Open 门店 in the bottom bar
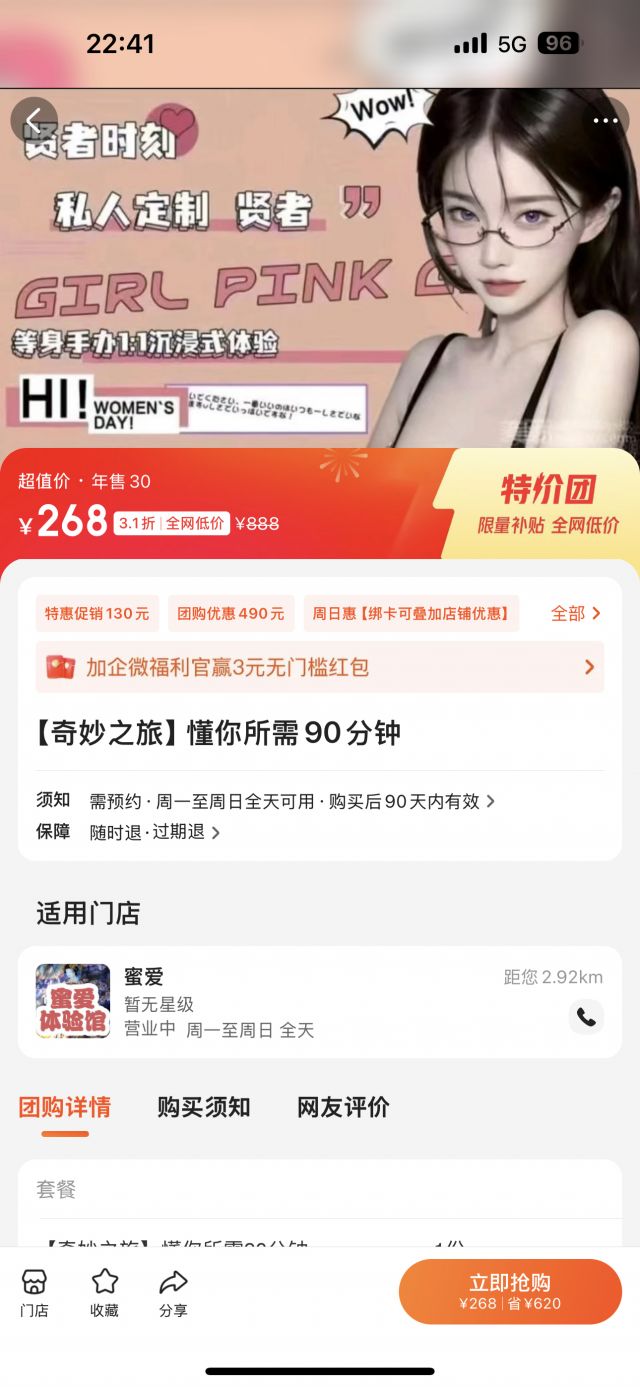The width and height of the screenshot is (640, 1387). click(x=34, y=1293)
